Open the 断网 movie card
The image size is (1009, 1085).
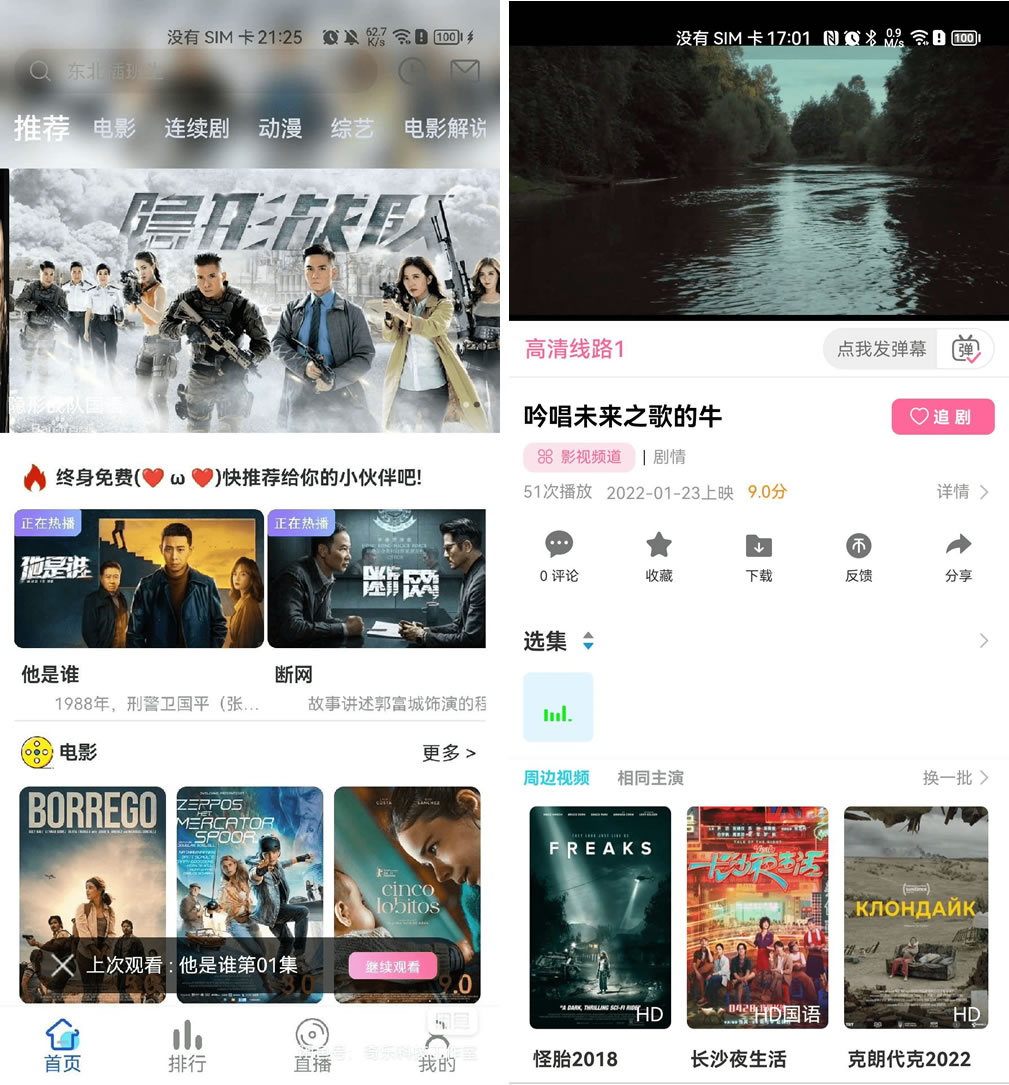377,579
